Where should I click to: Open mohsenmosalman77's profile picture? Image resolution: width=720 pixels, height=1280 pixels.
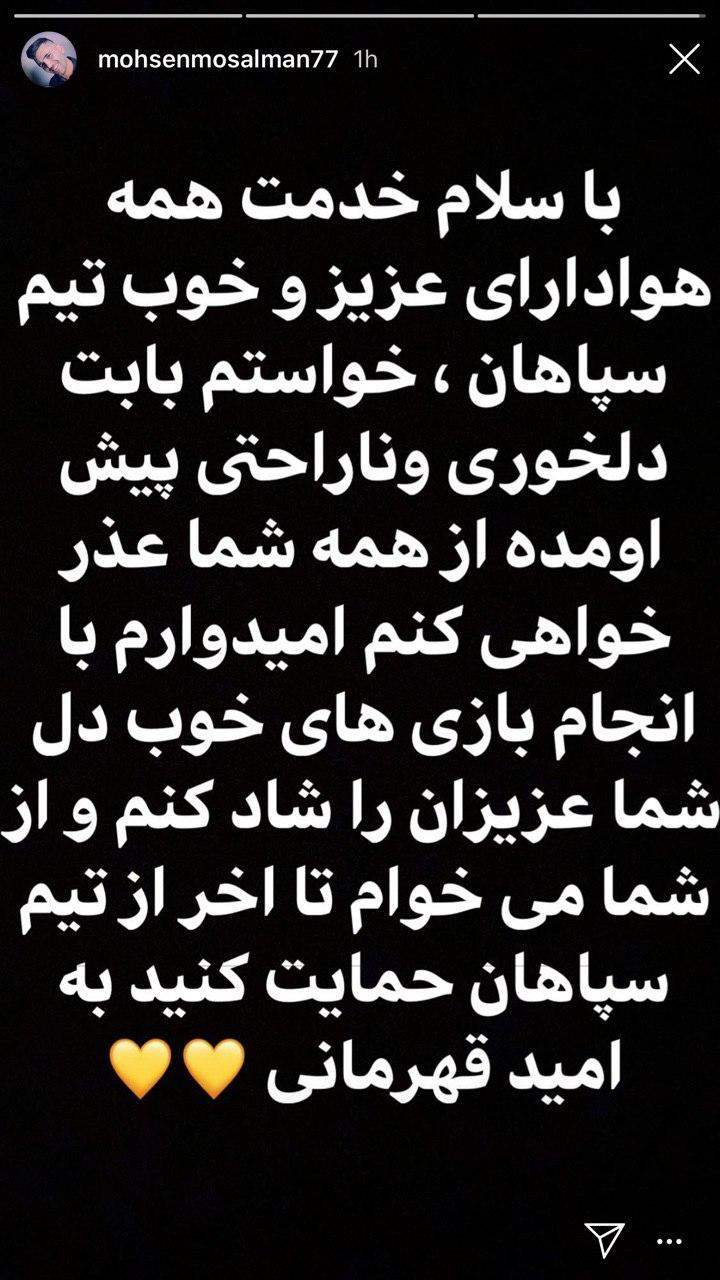pos(49,59)
